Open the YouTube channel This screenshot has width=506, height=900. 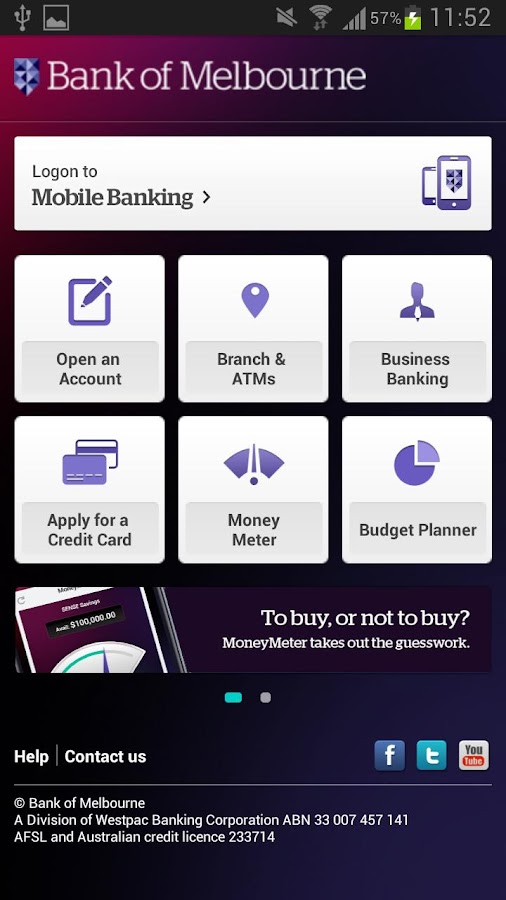coord(473,755)
